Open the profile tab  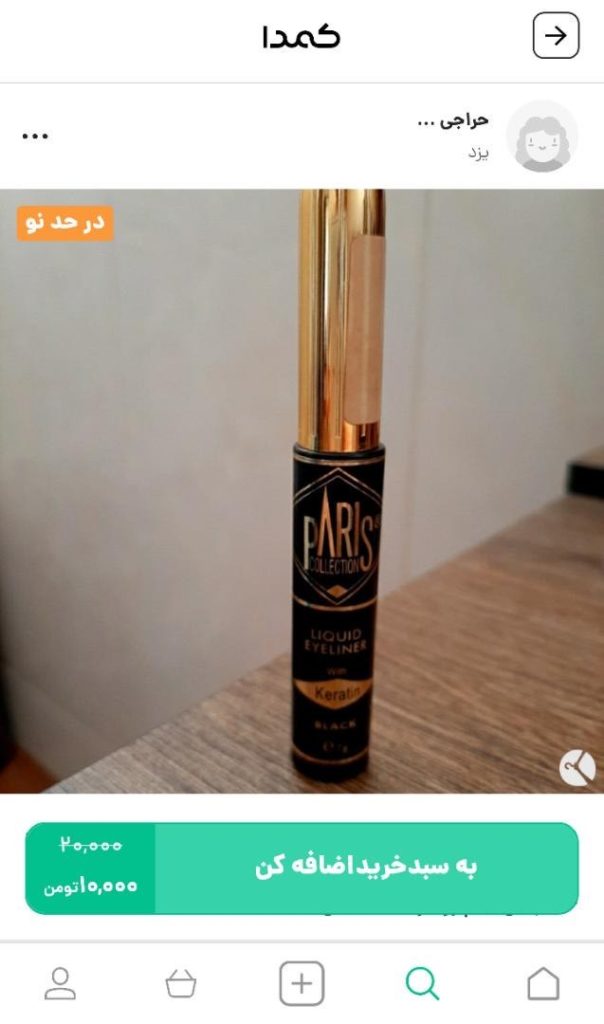[61, 984]
